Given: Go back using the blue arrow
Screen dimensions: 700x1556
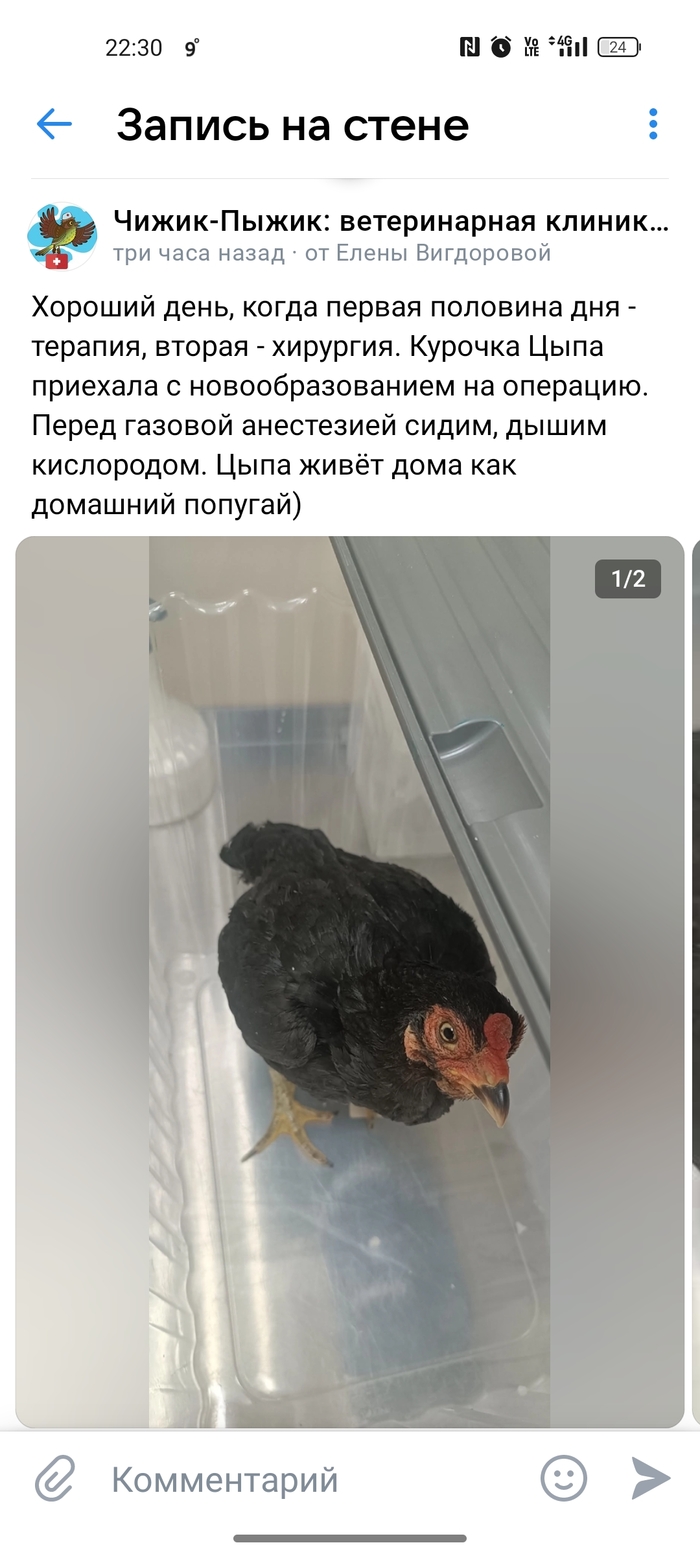Looking at the screenshot, I should coord(54,124).
